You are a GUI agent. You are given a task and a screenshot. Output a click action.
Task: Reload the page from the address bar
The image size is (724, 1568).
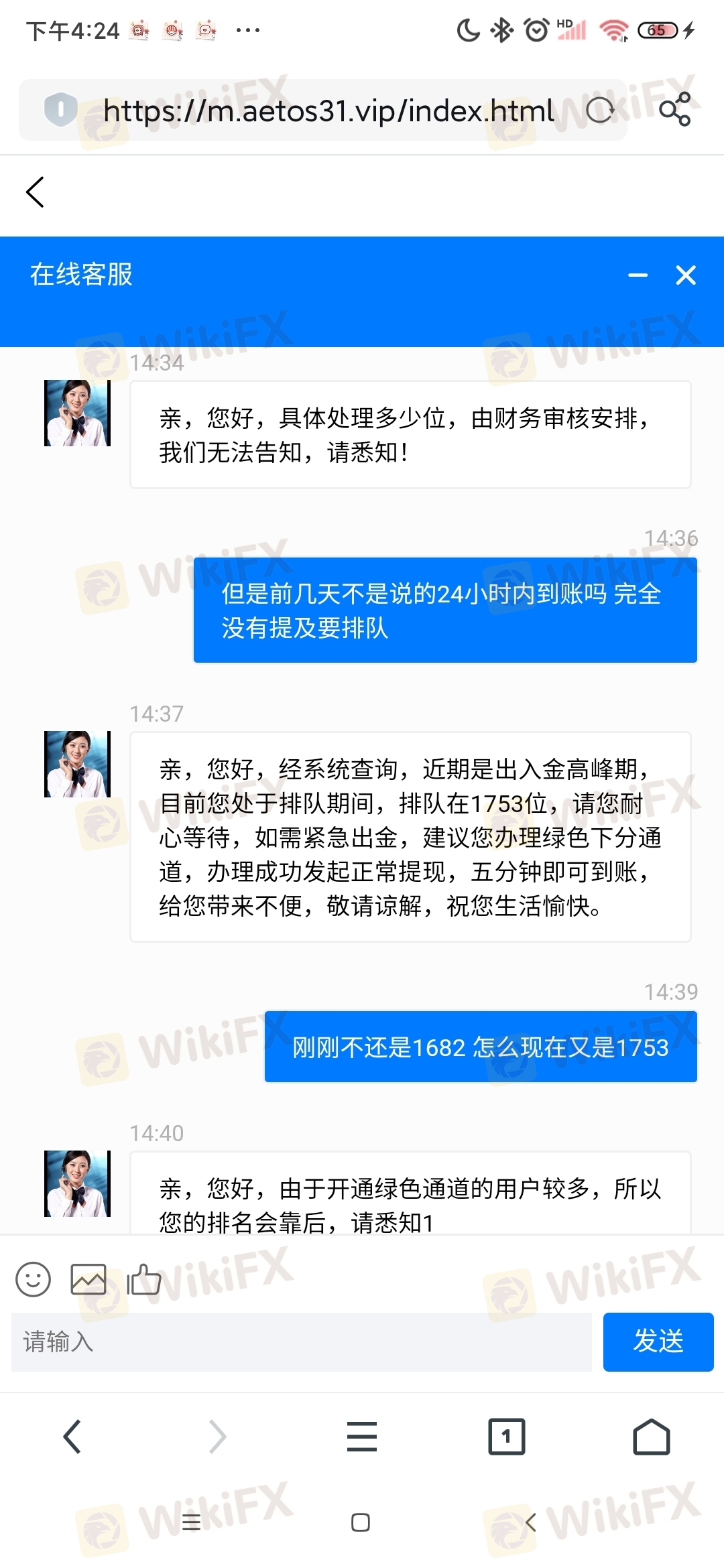click(x=600, y=111)
